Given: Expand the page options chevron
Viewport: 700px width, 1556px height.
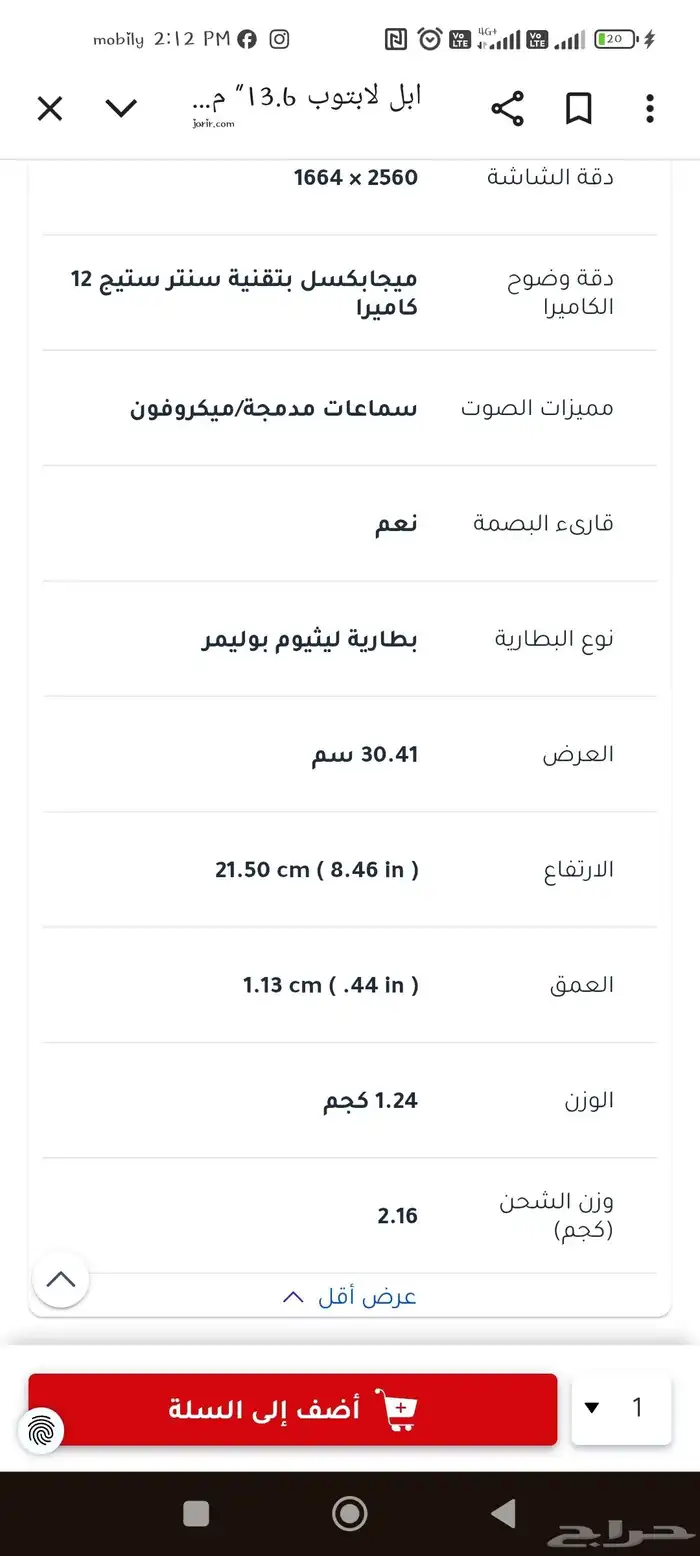Looking at the screenshot, I should (121, 108).
